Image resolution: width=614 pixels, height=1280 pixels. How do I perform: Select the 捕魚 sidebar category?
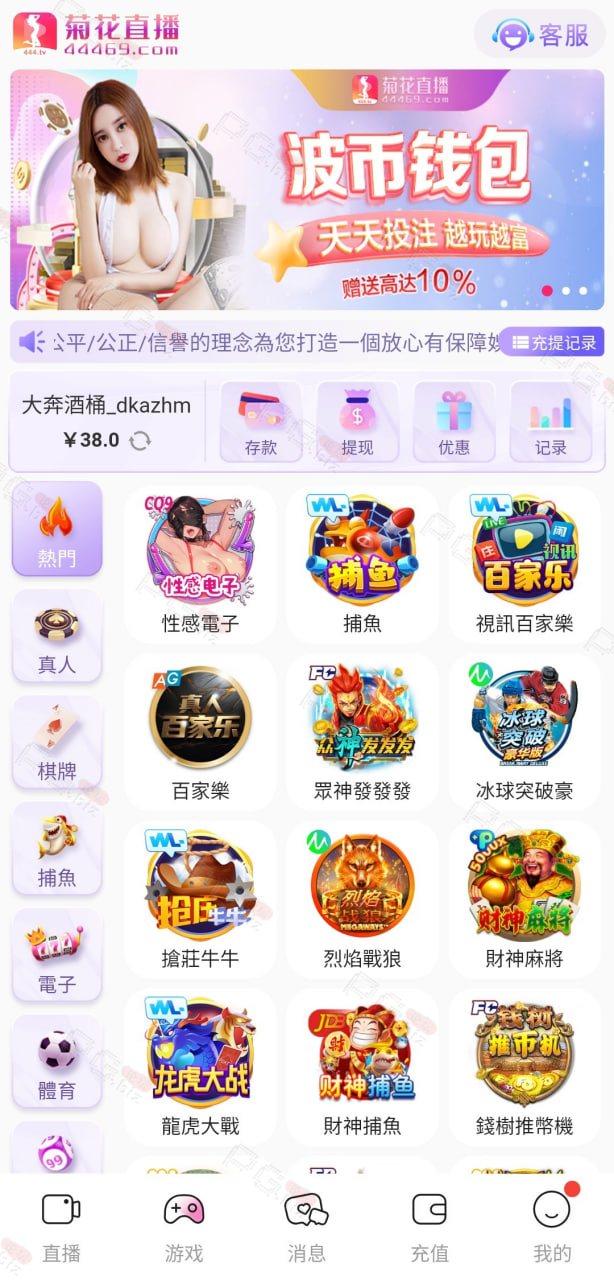(x=57, y=849)
